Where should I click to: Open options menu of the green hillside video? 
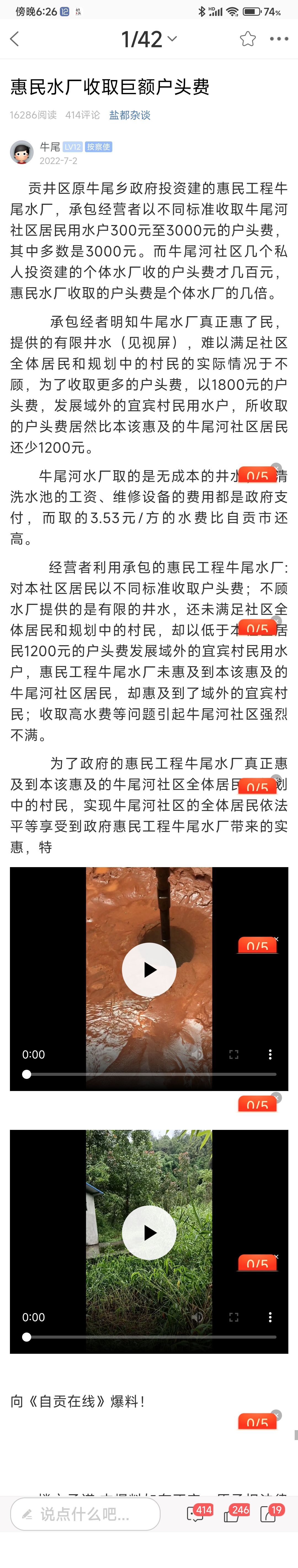270,1317
